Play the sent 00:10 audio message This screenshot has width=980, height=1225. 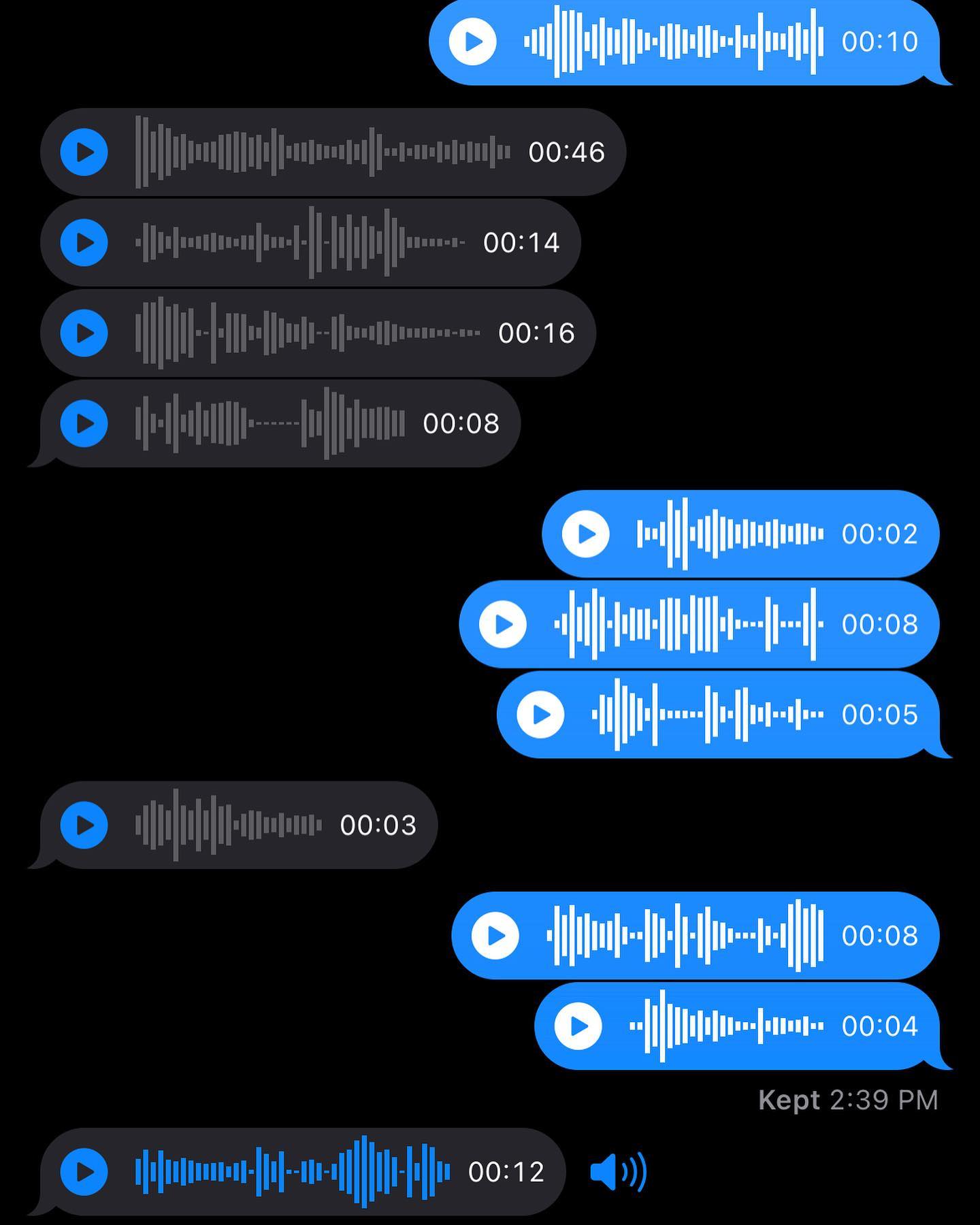[x=472, y=42]
